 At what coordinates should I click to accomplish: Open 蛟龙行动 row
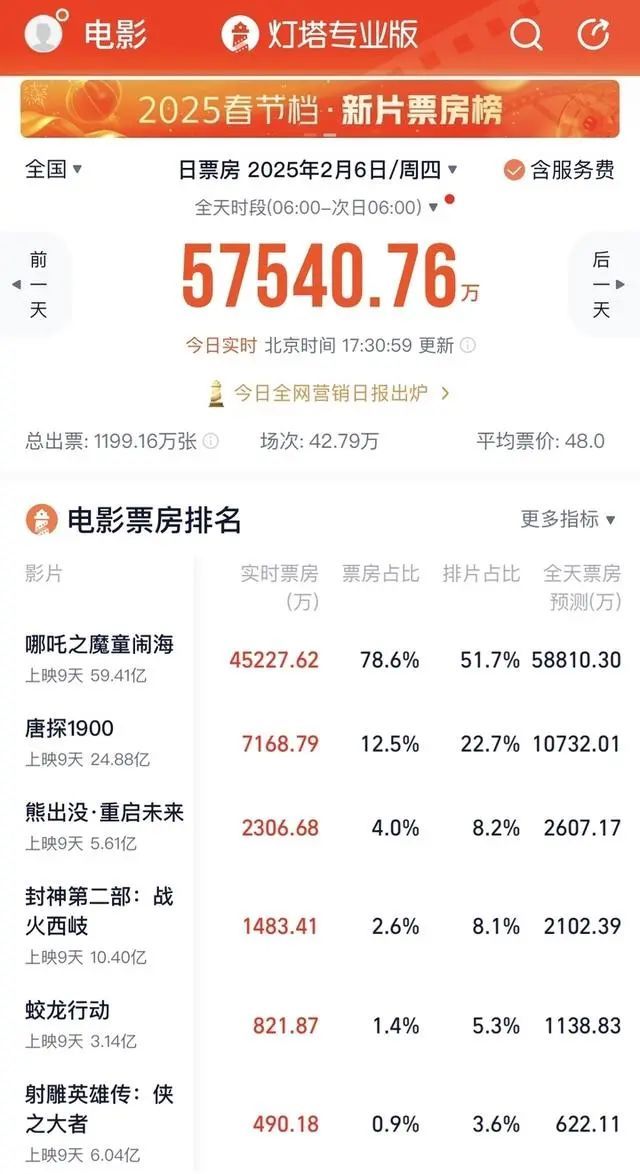pyautogui.click(x=323, y=1025)
